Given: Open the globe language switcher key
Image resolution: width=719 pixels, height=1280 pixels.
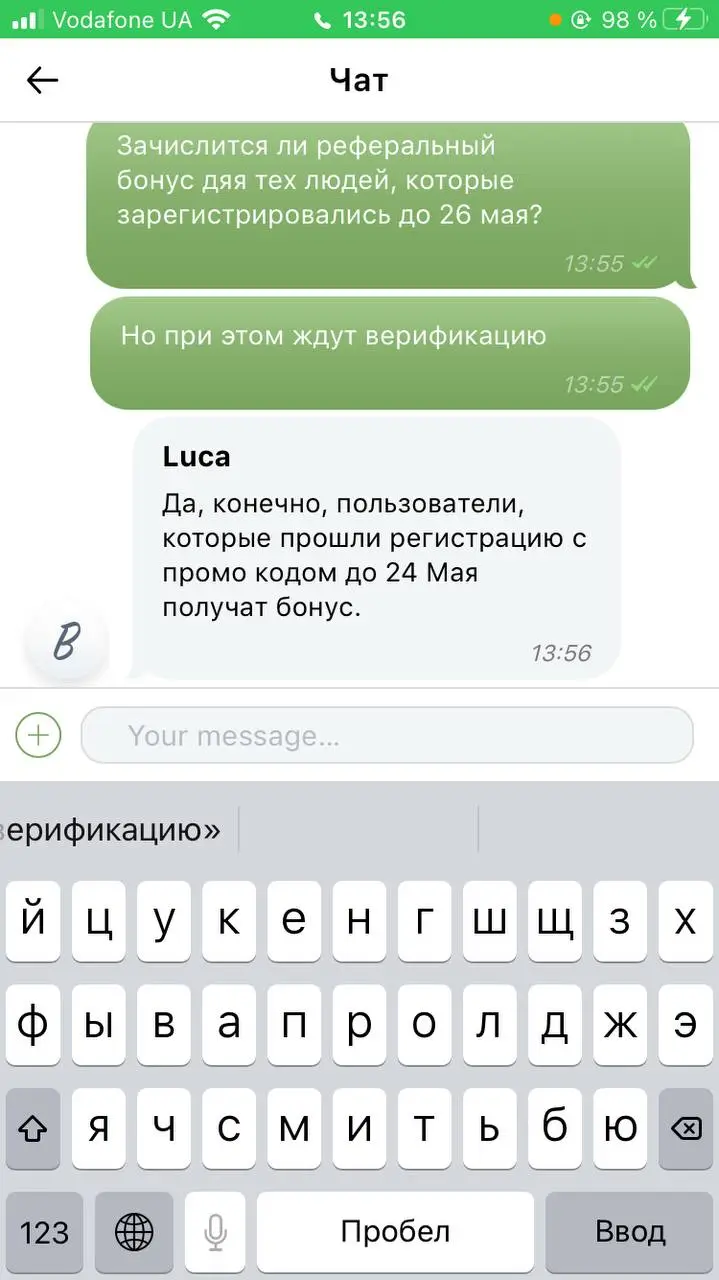Looking at the screenshot, I should tap(134, 1232).
